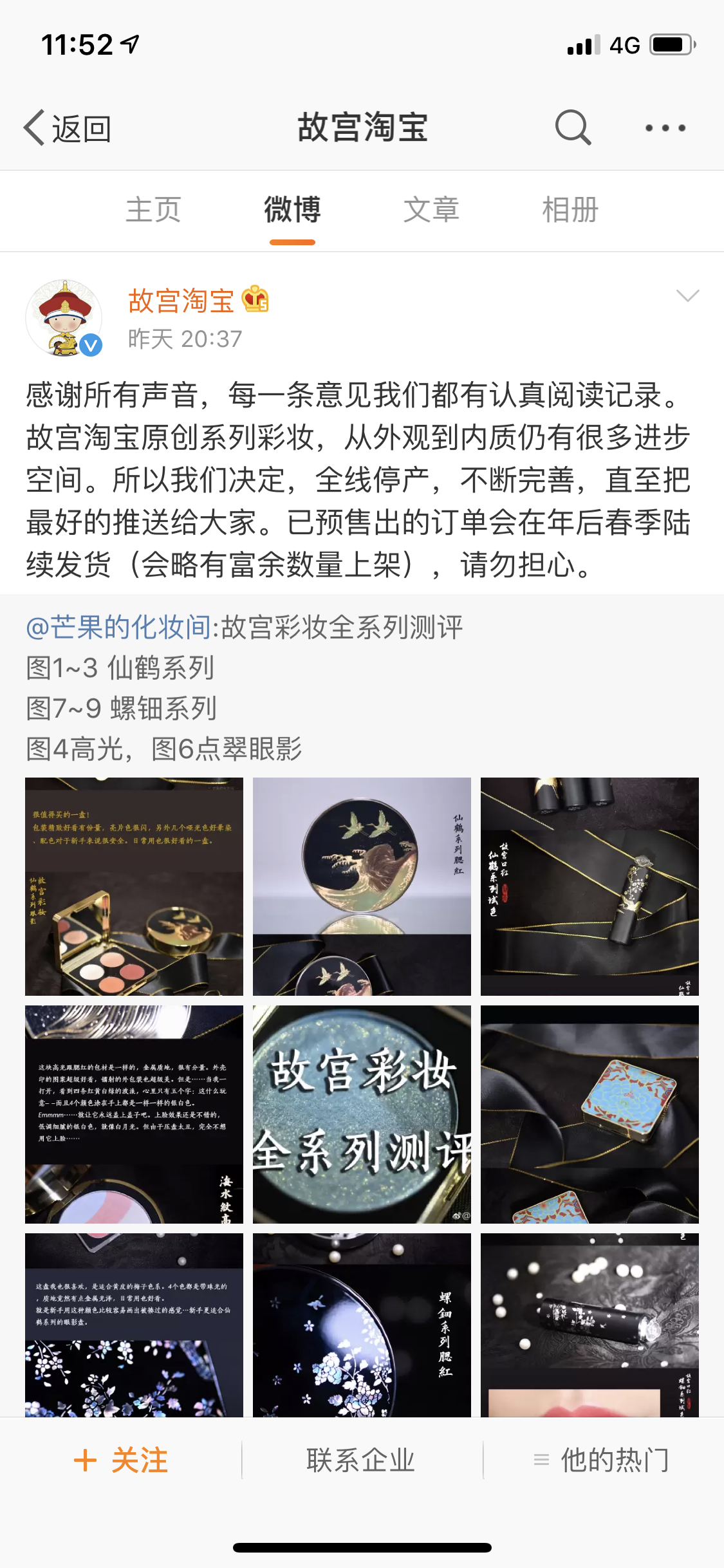724x1568 pixels.
Task: Open the 相册 tab
Action: (x=570, y=210)
